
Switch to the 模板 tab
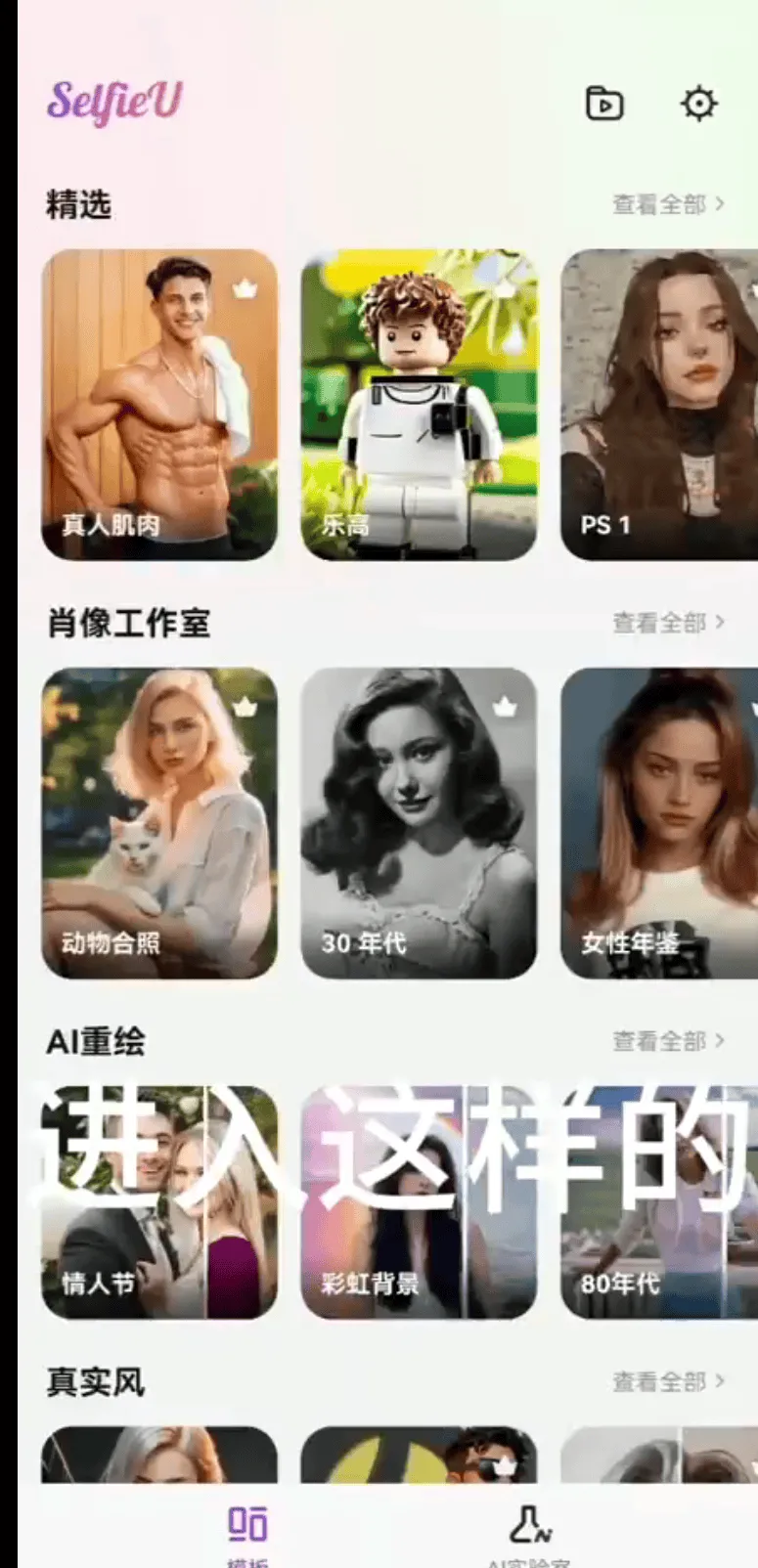[247, 1532]
